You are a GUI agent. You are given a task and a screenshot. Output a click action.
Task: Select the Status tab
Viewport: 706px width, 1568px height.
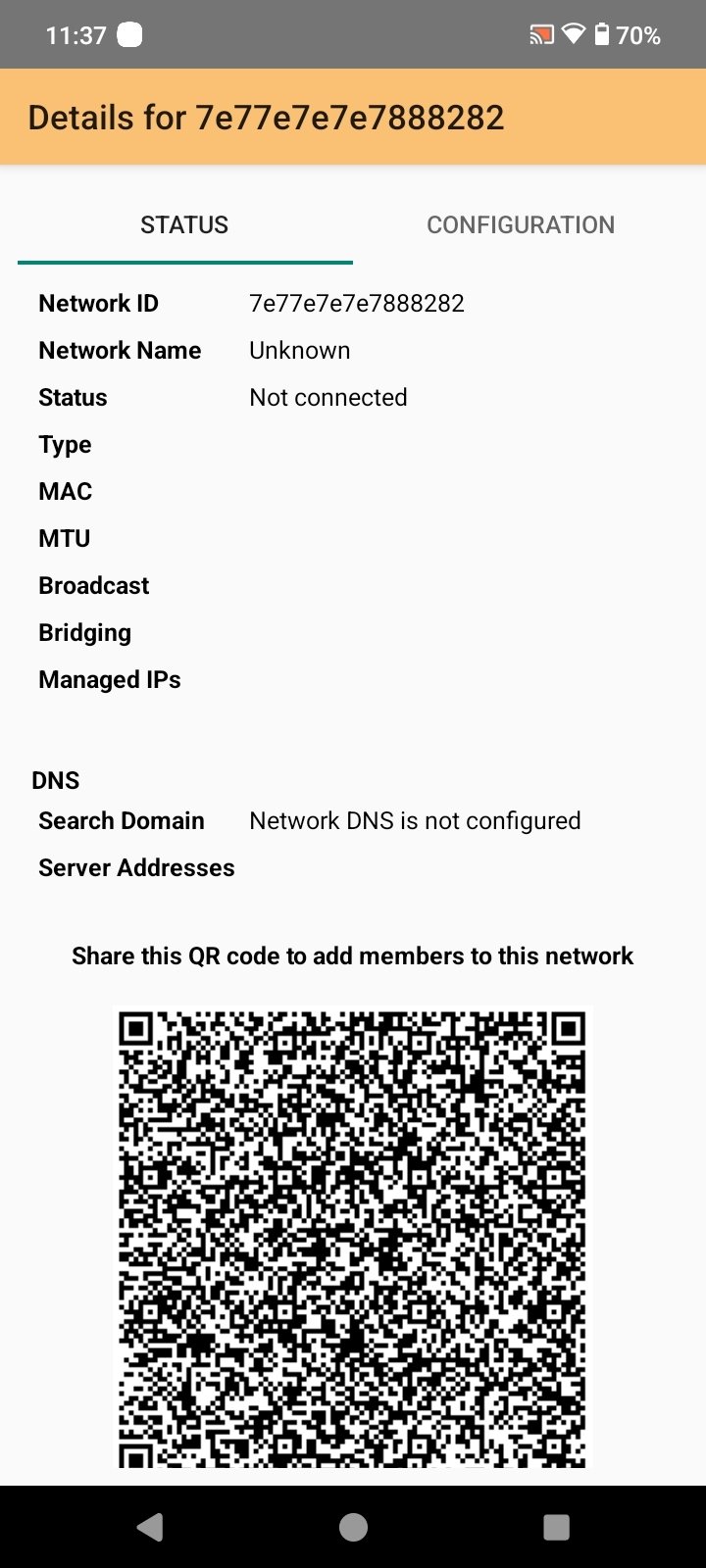coord(184,224)
